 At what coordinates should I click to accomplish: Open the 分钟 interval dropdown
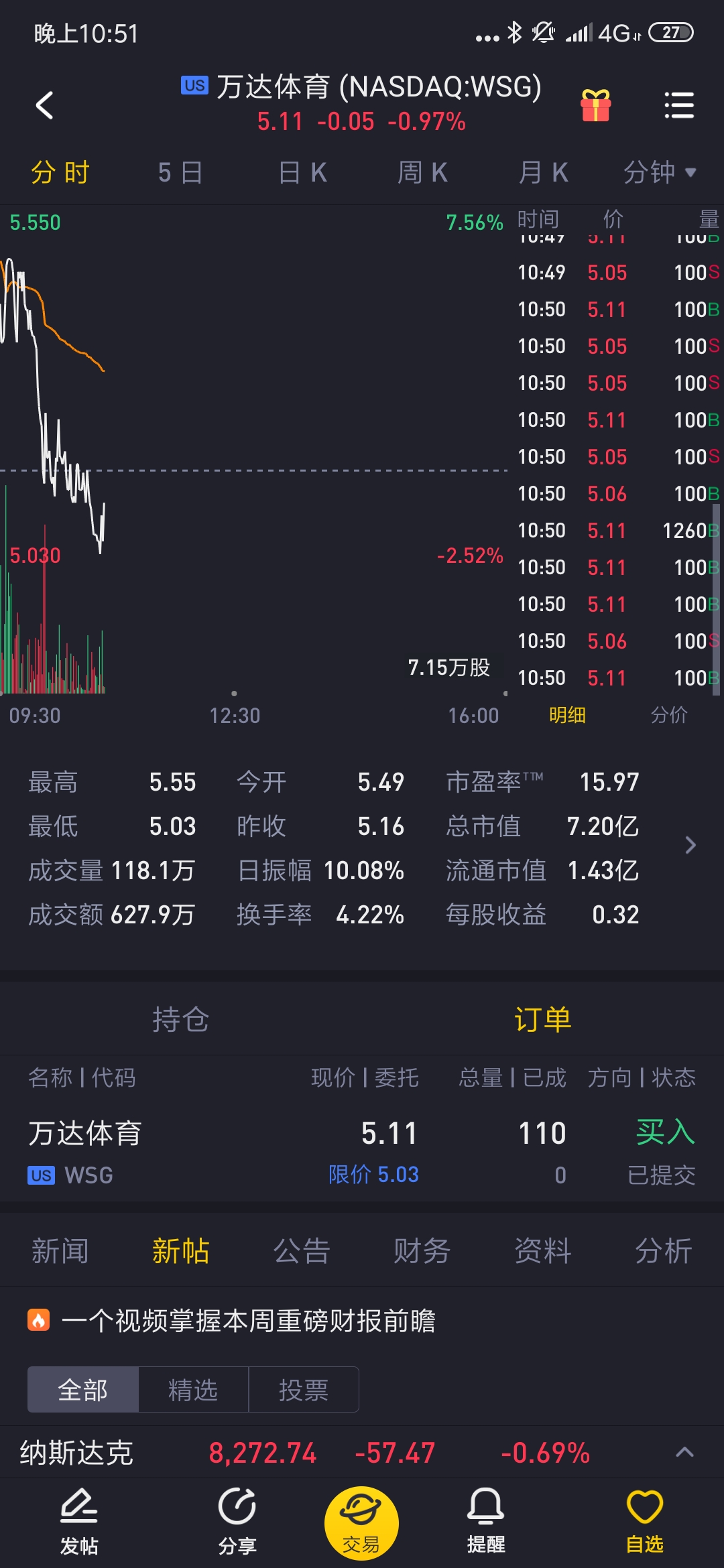click(660, 173)
